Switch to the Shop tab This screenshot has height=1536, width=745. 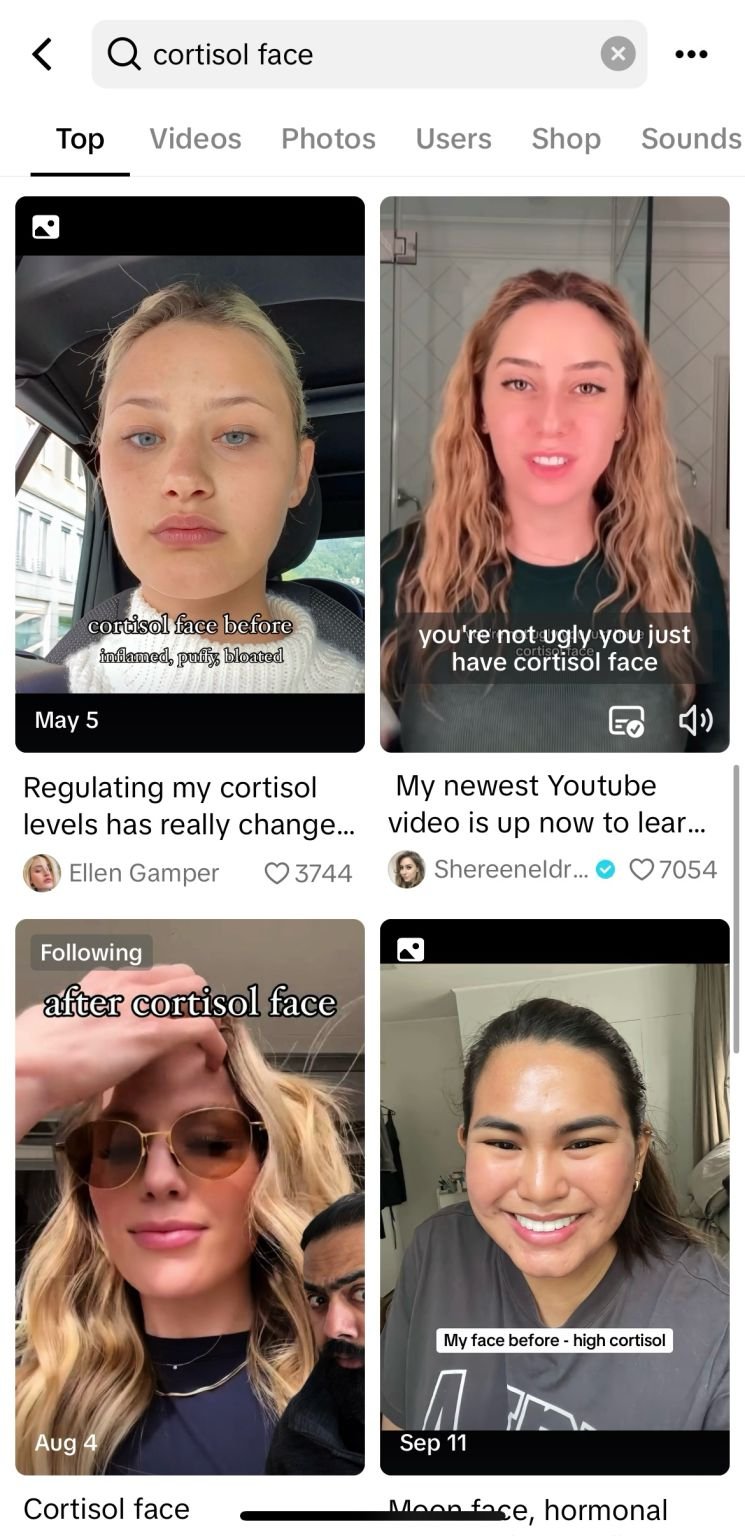click(566, 138)
